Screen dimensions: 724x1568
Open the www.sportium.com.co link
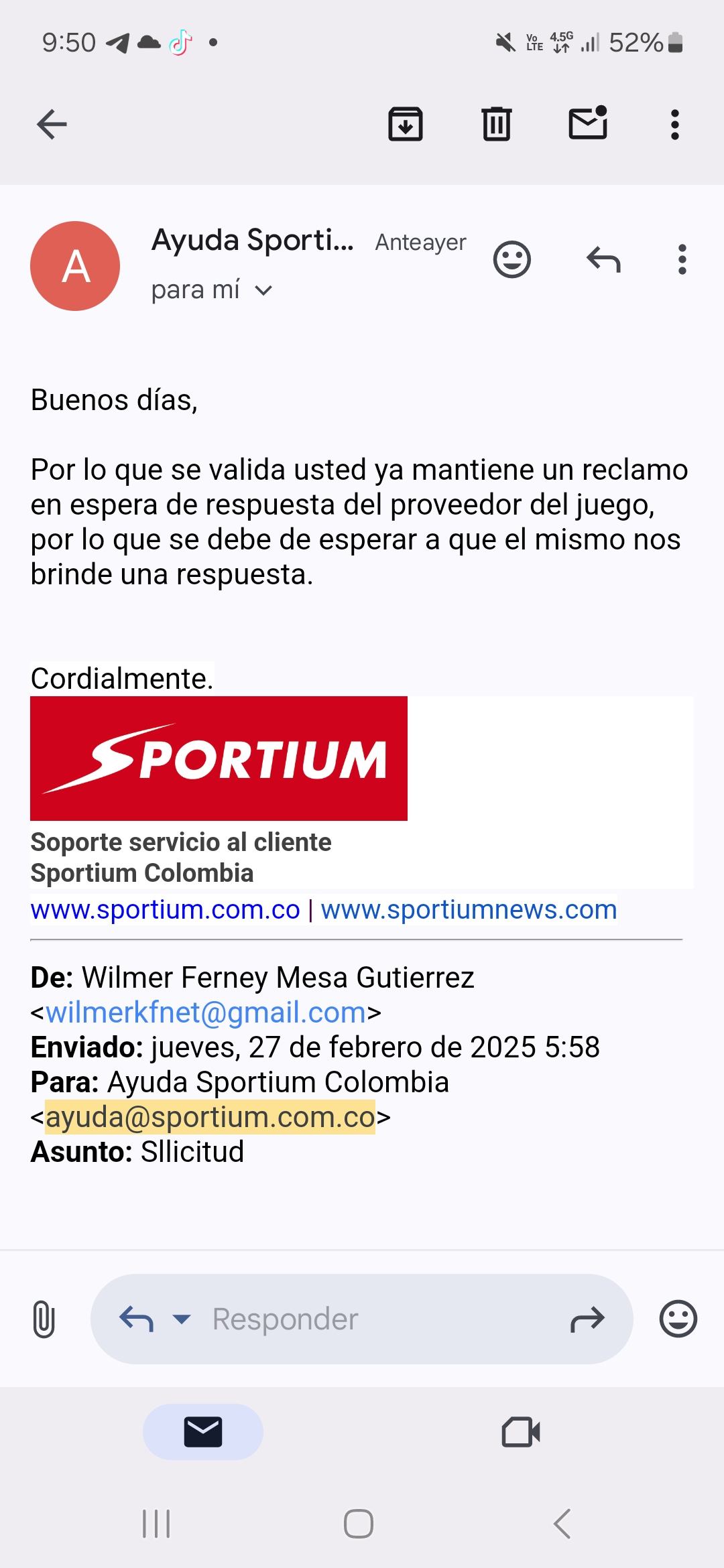[x=165, y=910]
